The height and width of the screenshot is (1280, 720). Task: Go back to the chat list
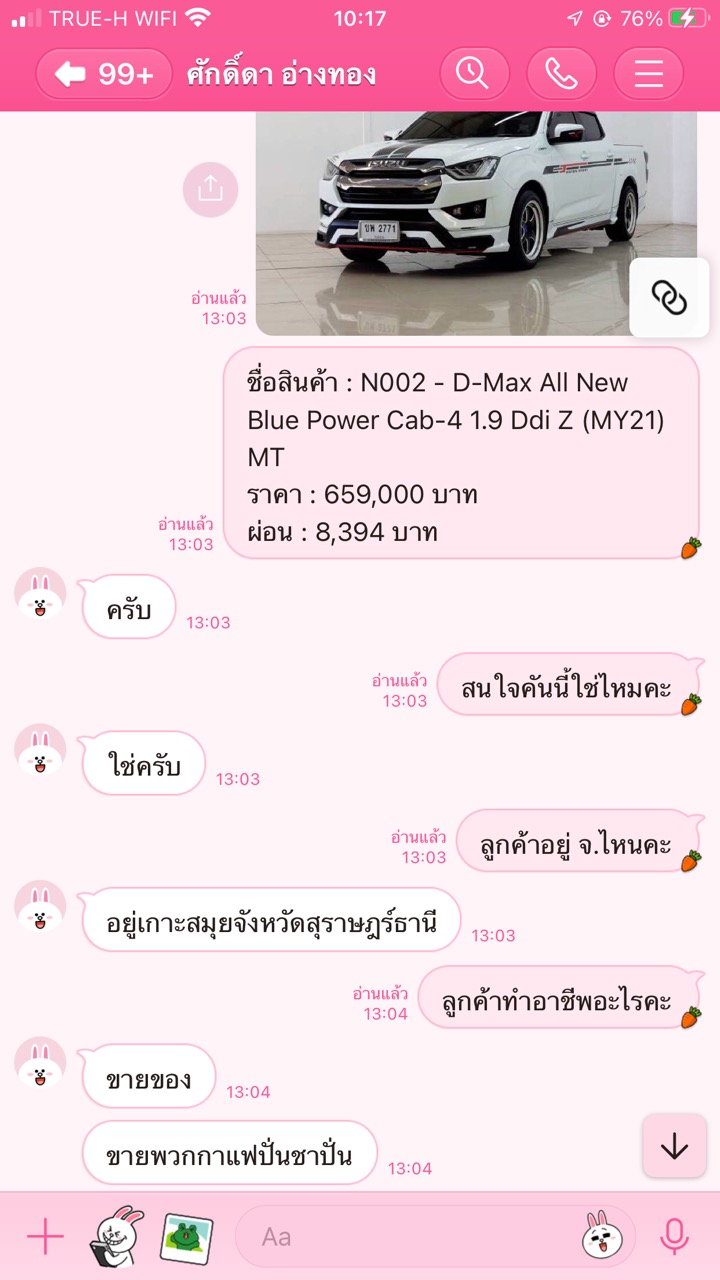(x=104, y=74)
